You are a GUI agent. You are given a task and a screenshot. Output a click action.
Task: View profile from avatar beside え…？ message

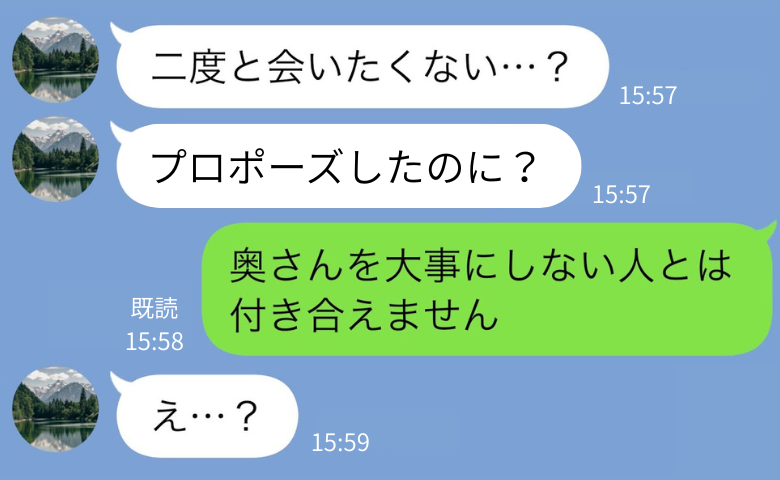pyautogui.click(x=55, y=408)
